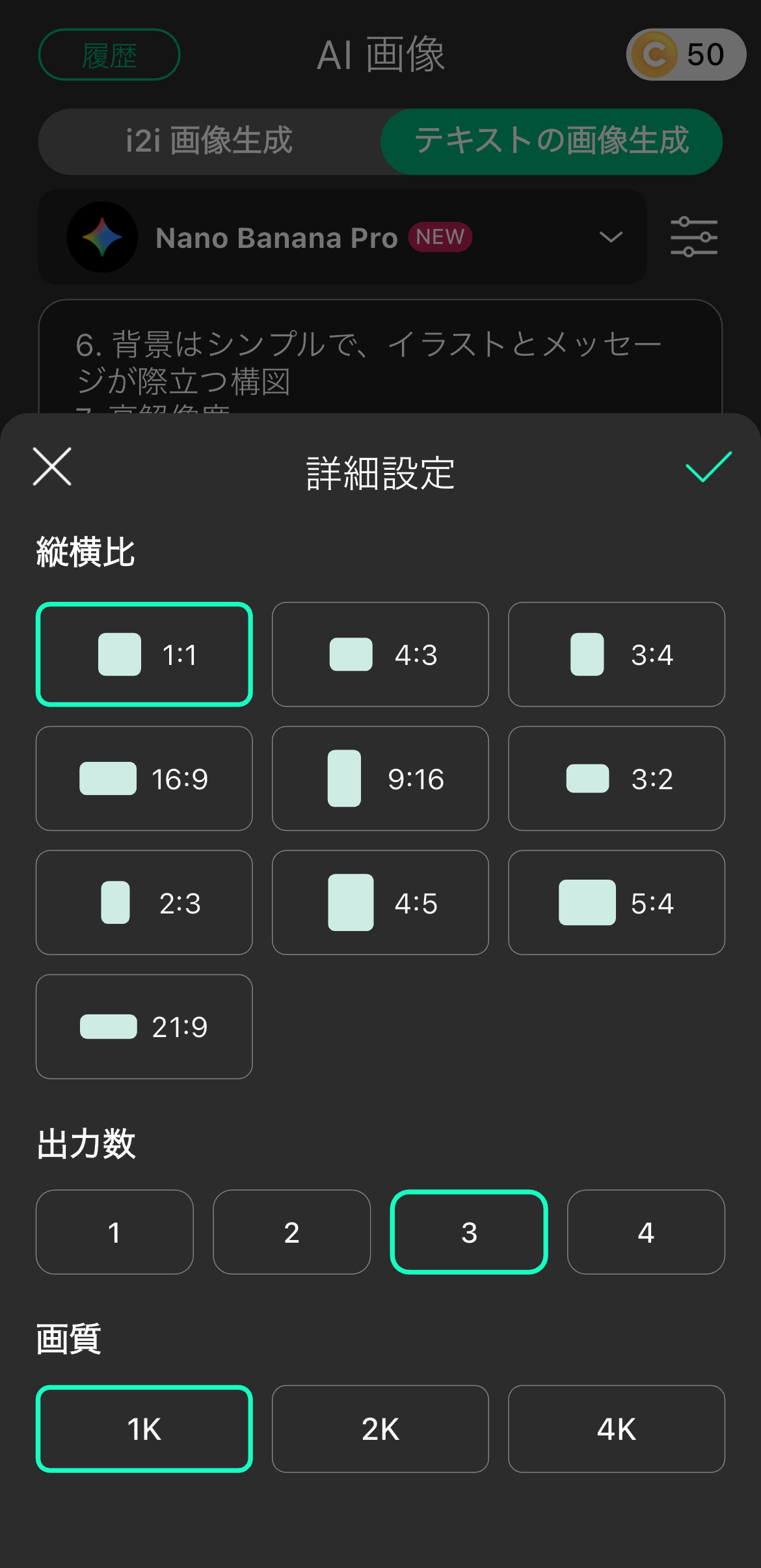The image size is (761, 1568).
Task: Click the 1:1 square ratio thumbnail icon
Action: (118, 655)
